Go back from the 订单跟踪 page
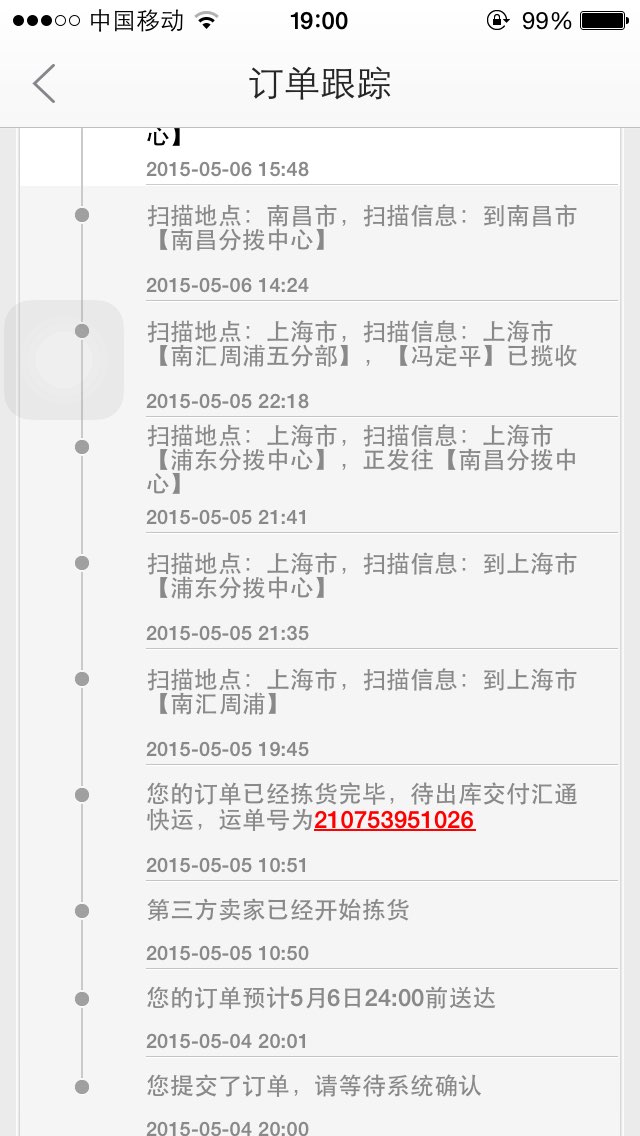The width and height of the screenshot is (640, 1136). [44, 83]
